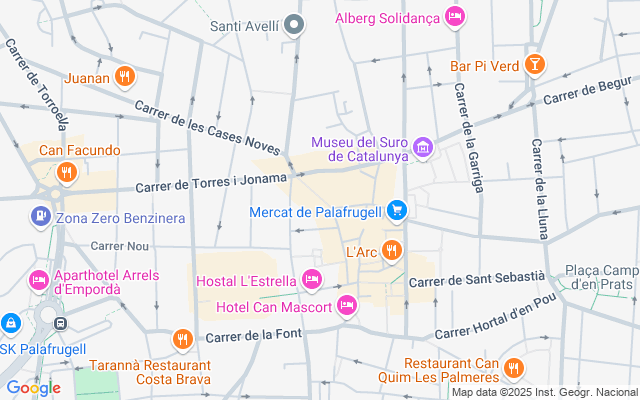This screenshot has height=400, width=640.
Task: Tap the L'Arc restaurant marker
Action: tap(391, 250)
